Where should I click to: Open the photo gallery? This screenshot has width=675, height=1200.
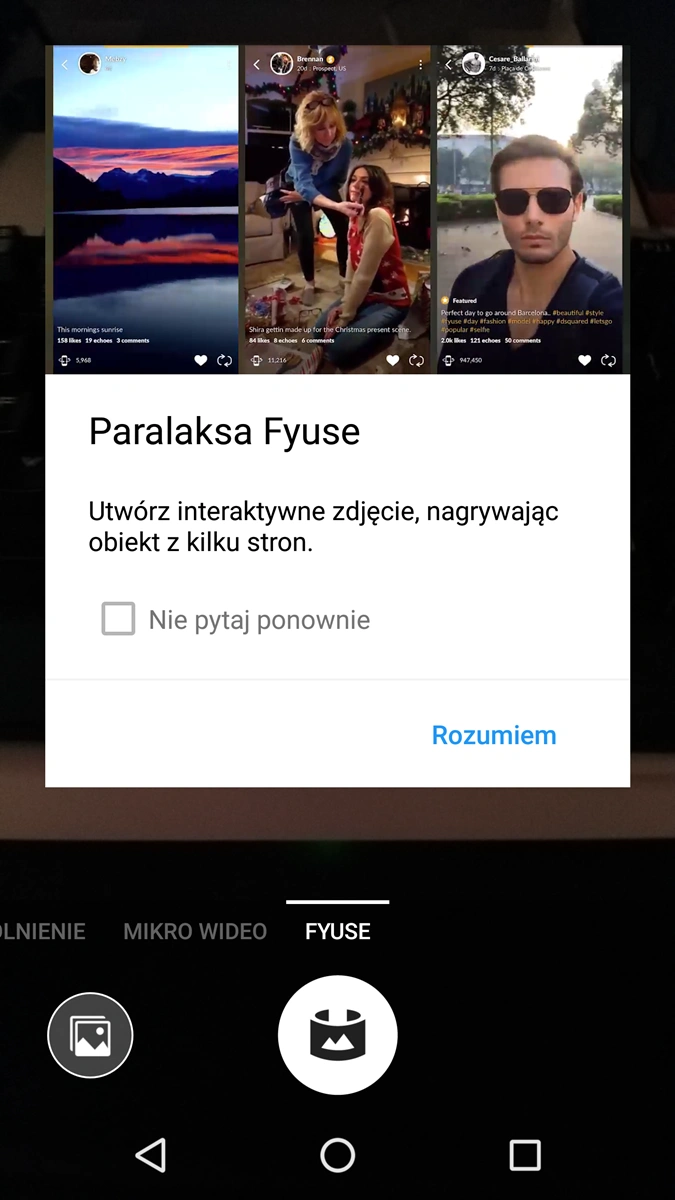pyautogui.click(x=90, y=1035)
